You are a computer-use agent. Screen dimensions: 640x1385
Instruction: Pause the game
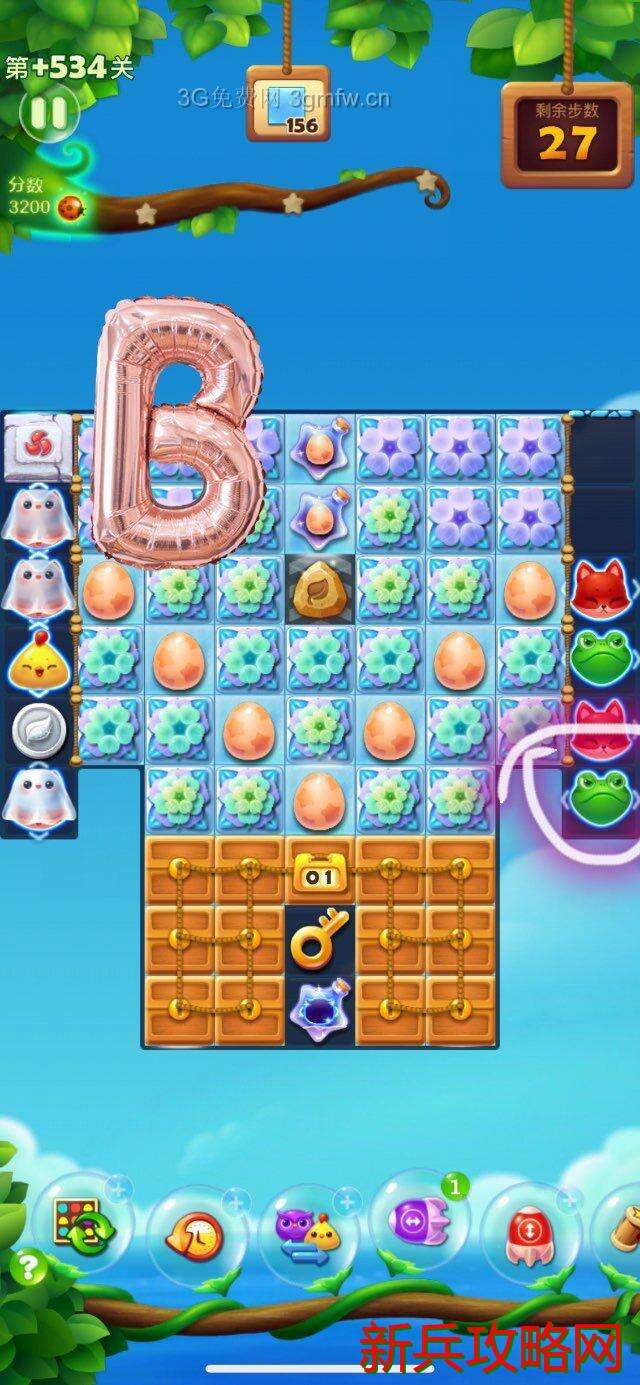pos(48,111)
